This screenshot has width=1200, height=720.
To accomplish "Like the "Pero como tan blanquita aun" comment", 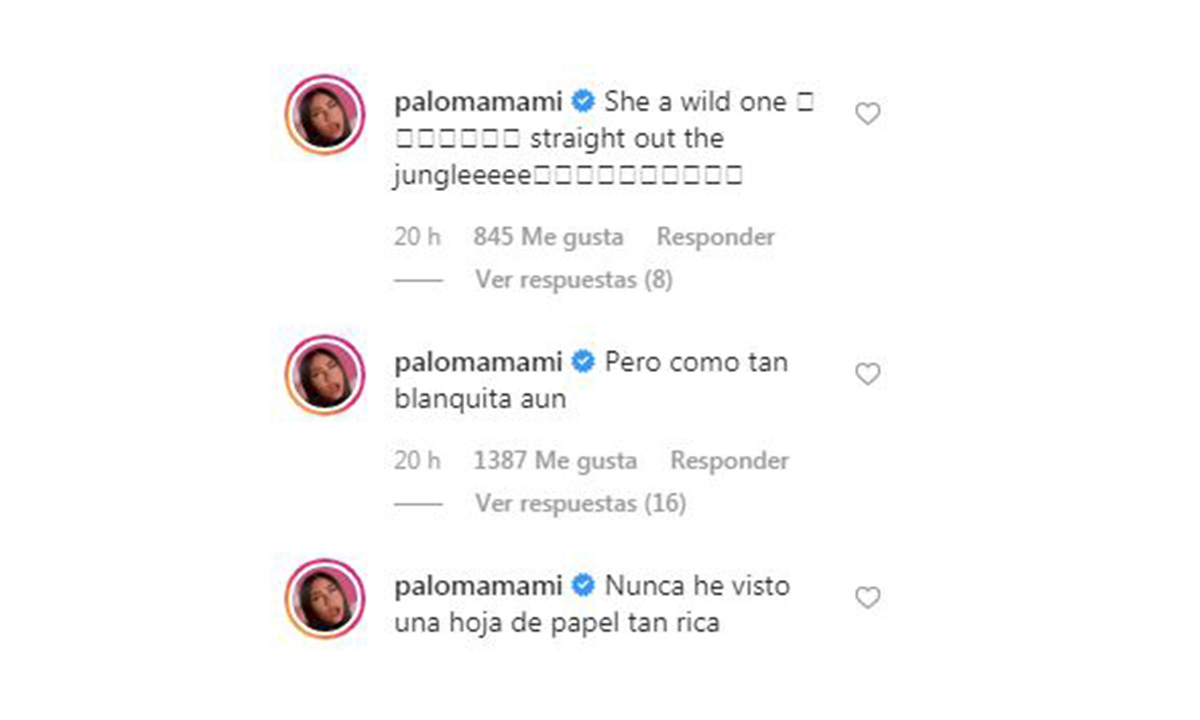I will (867, 374).
